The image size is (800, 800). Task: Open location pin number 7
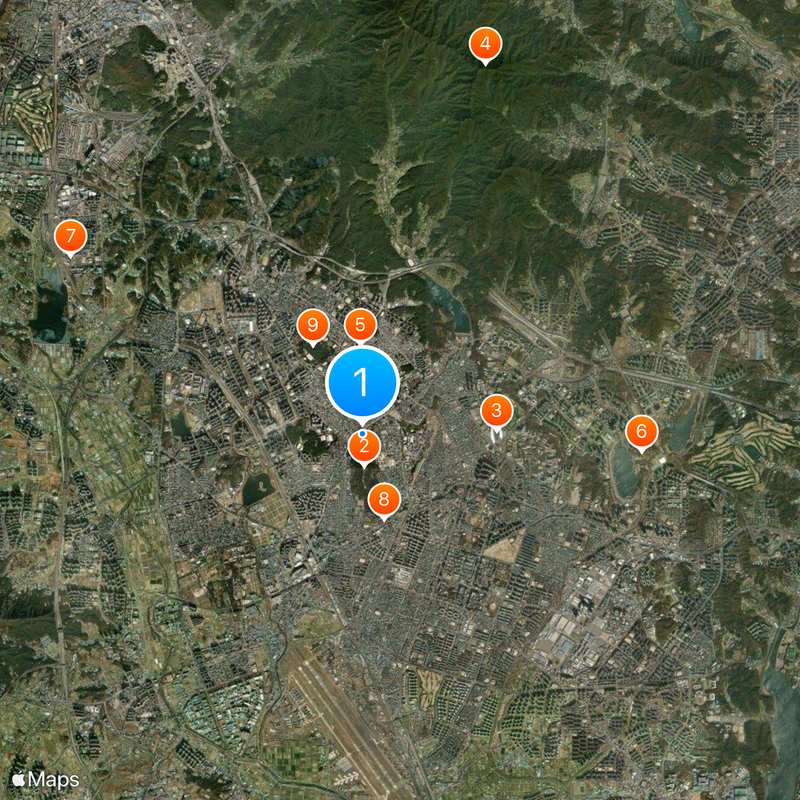pos(70,237)
